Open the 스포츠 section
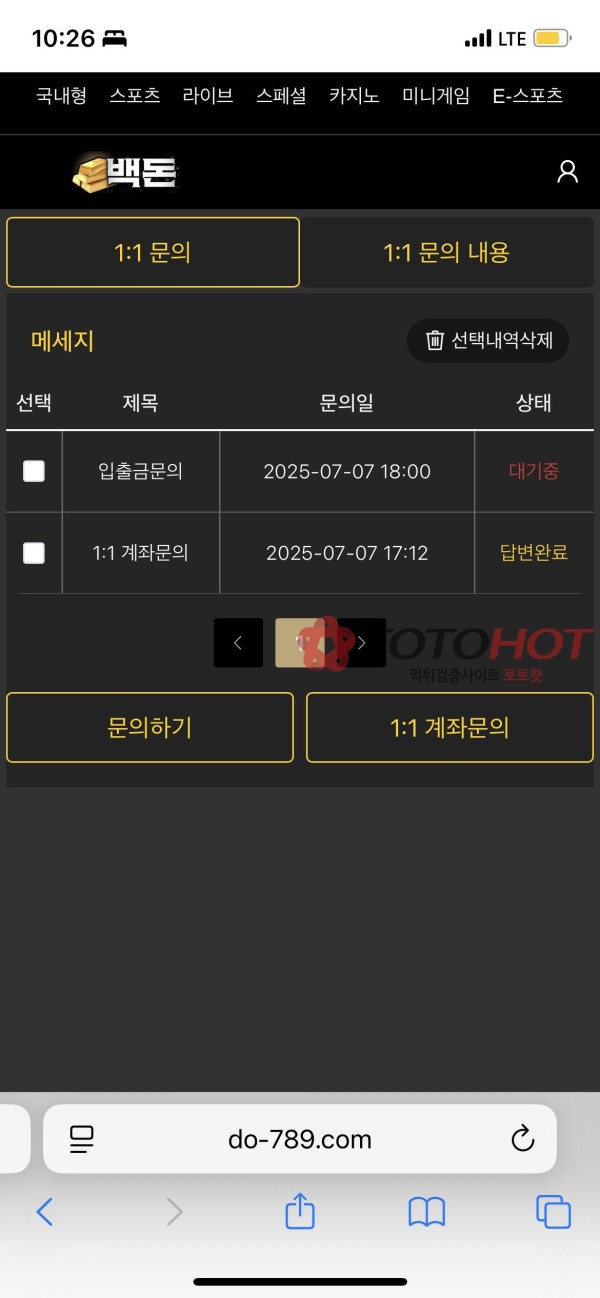 point(135,96)
